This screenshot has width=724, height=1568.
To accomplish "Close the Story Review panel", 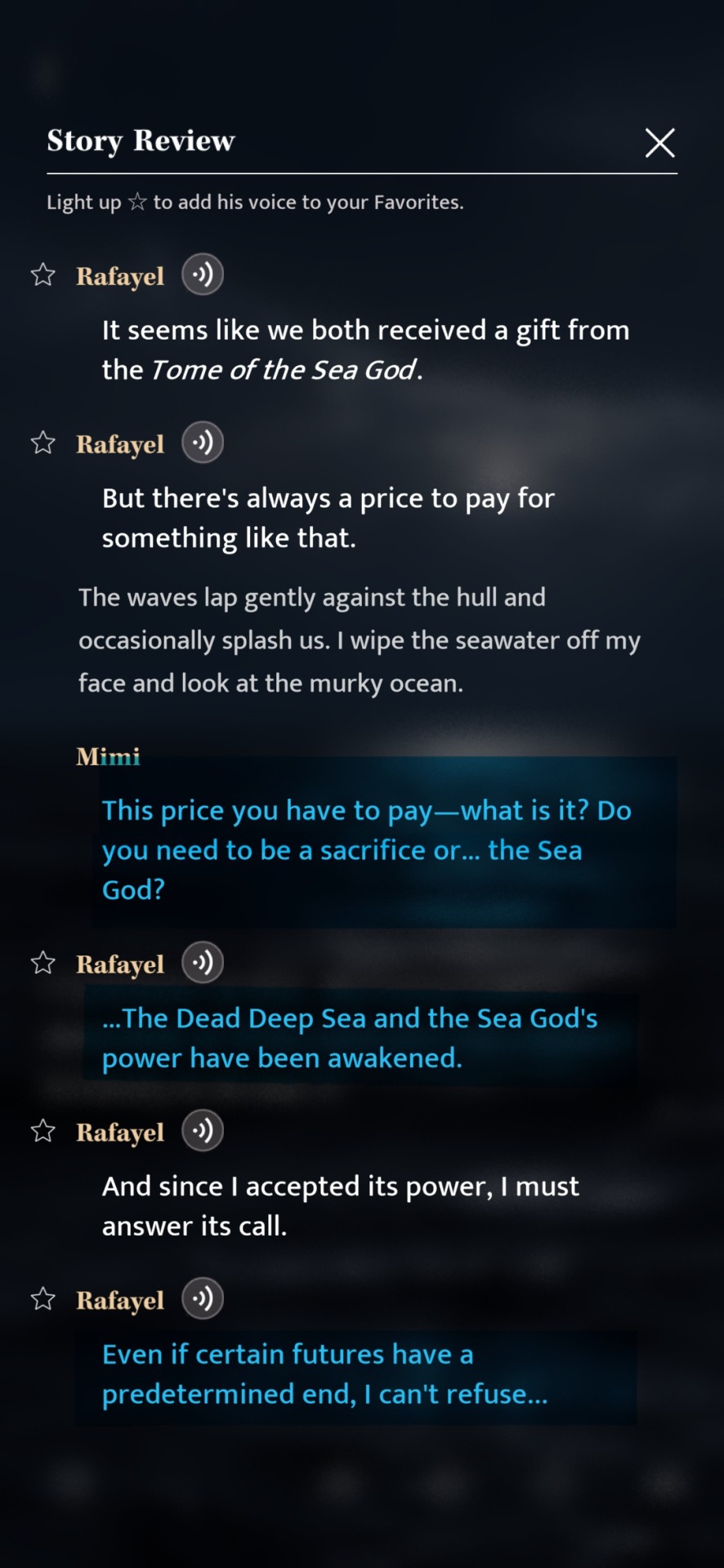I will coord(659,143).
